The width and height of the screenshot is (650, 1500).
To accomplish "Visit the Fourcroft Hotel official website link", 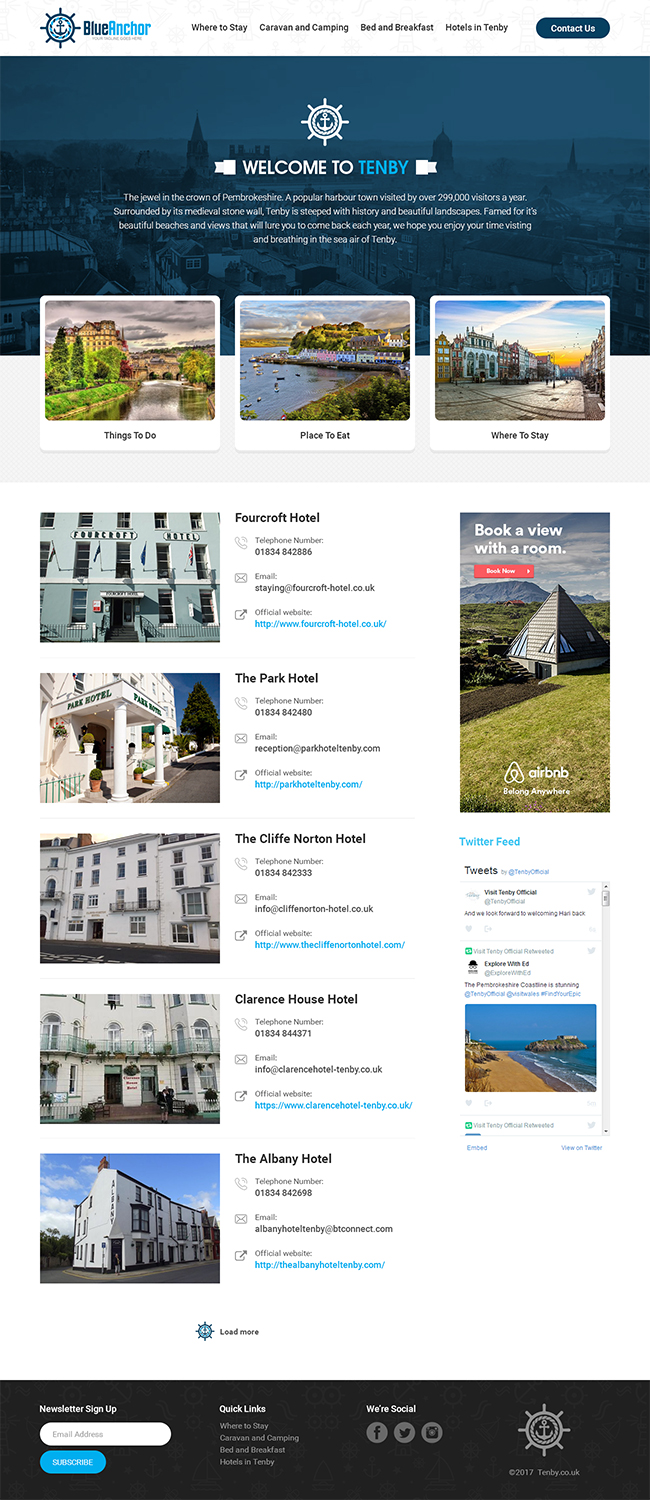I will point(320,624).
